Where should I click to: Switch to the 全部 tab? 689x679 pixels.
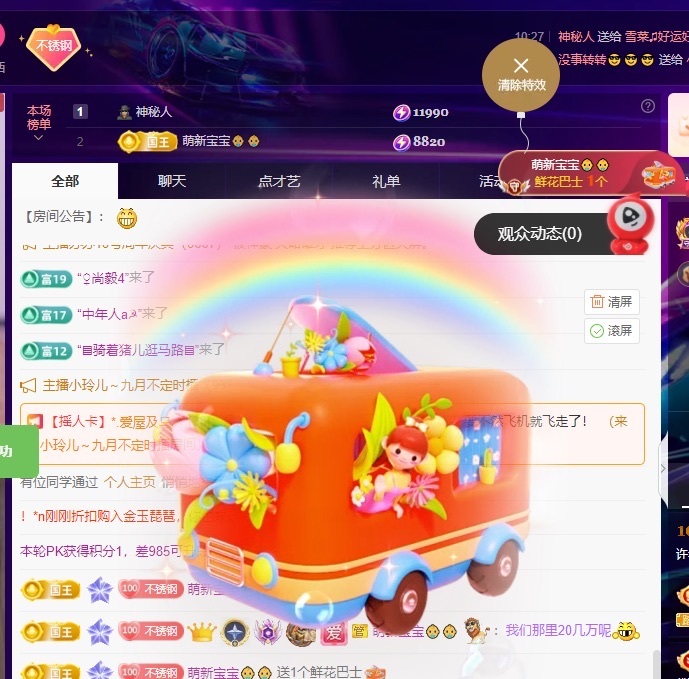point(65,181)
